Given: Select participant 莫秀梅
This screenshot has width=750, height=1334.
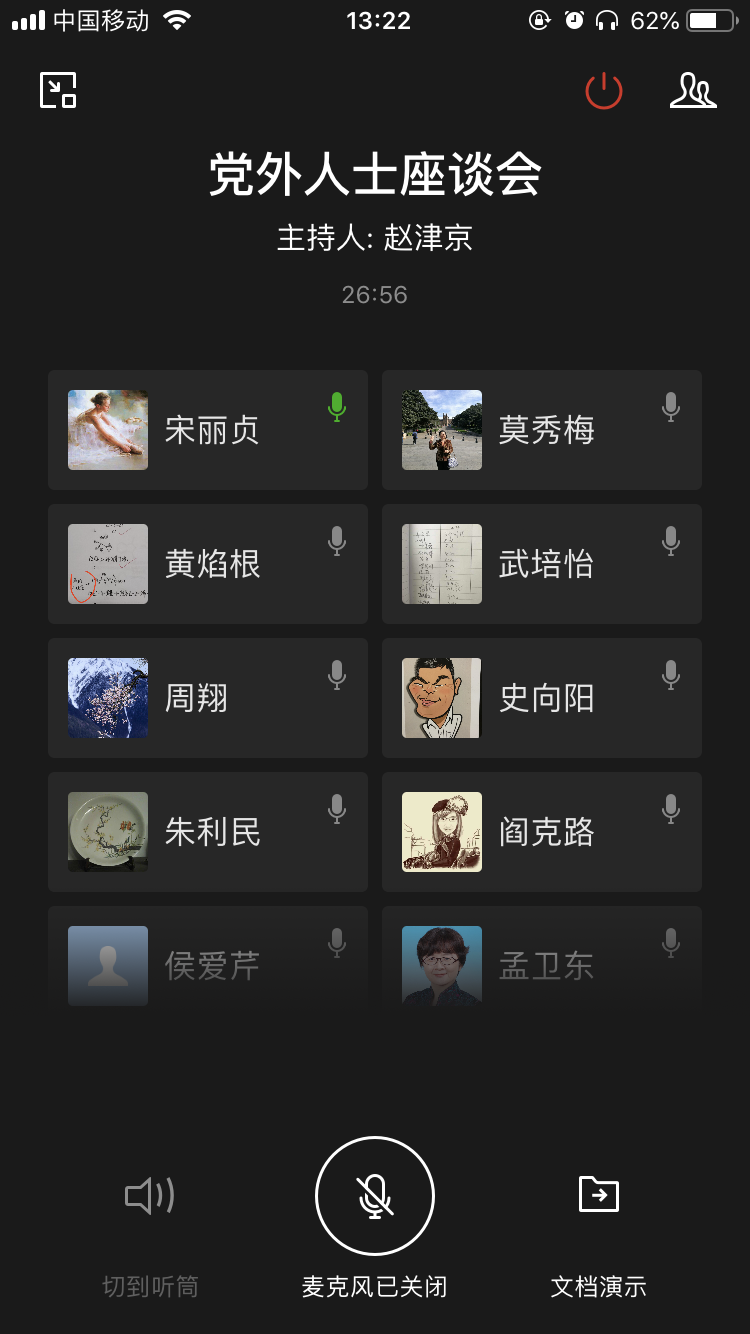Looking at the screenshot, I should (542, 430).
